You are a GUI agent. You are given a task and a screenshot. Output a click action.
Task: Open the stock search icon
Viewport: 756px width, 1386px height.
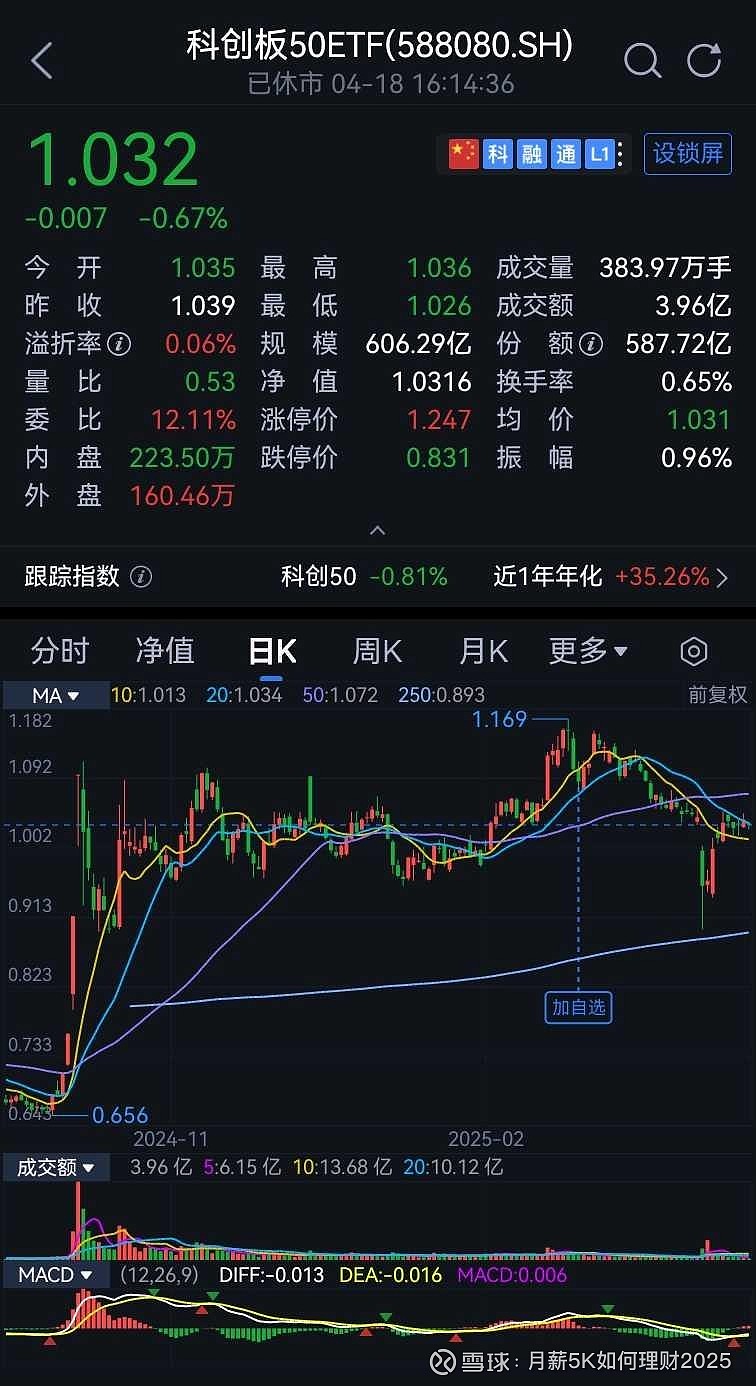tap(642, 61)
